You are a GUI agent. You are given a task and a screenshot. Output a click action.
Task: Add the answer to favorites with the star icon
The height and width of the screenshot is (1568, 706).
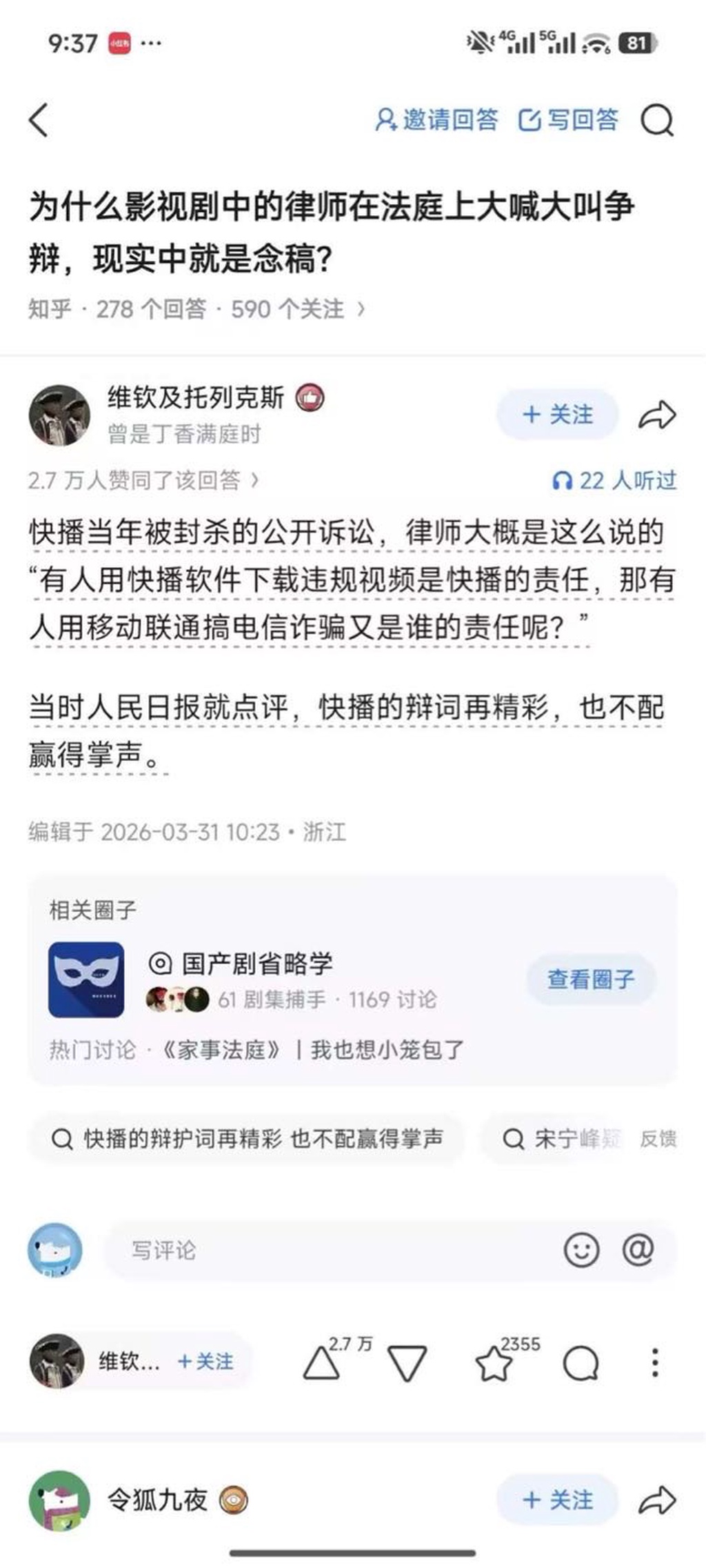pyautogui.click(x=494, y=1363)
